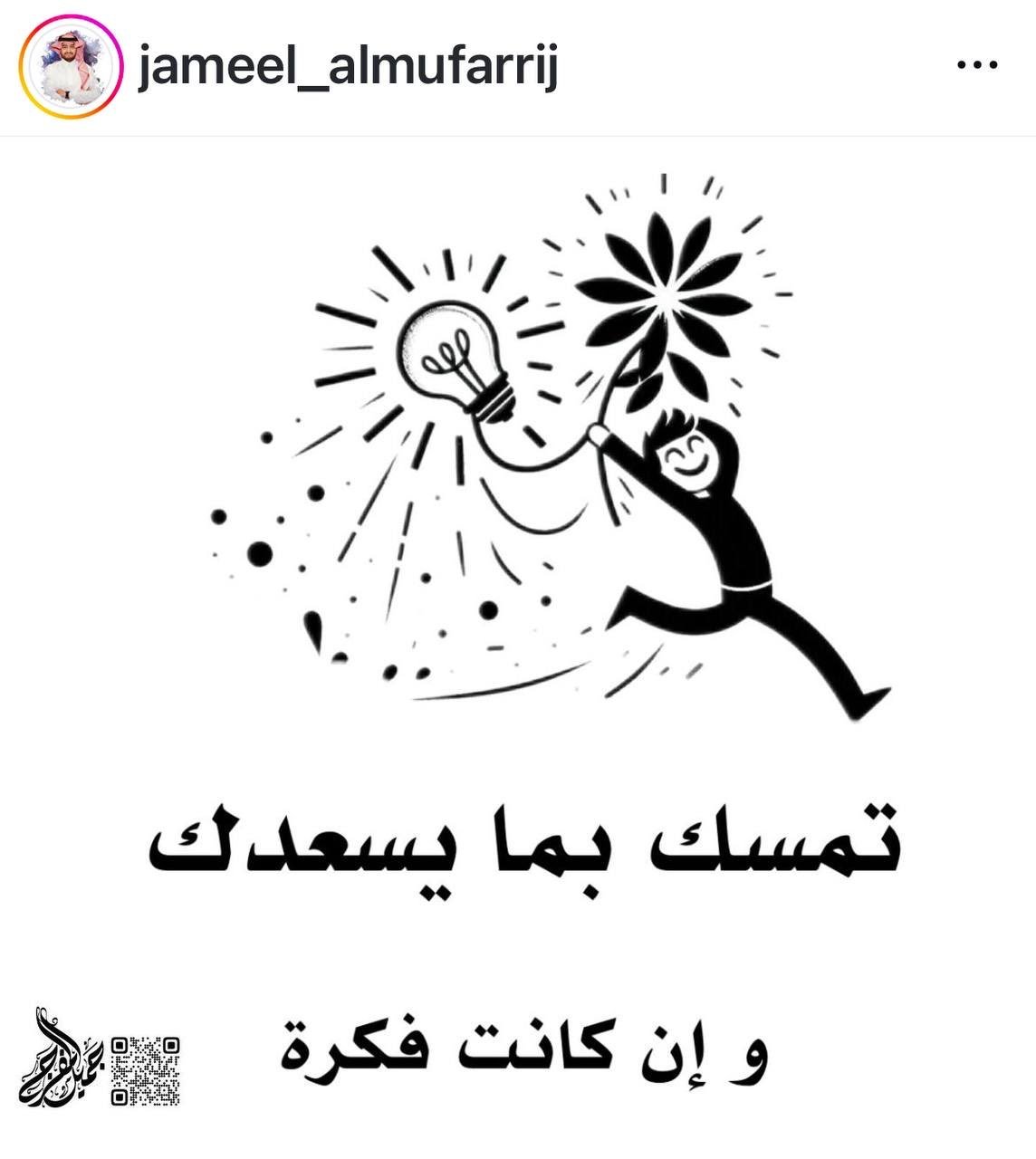Open the post's three-dot overflow menu
Image resolution: width=1036 pixels, height=1159 pixels.
point(977,66)
